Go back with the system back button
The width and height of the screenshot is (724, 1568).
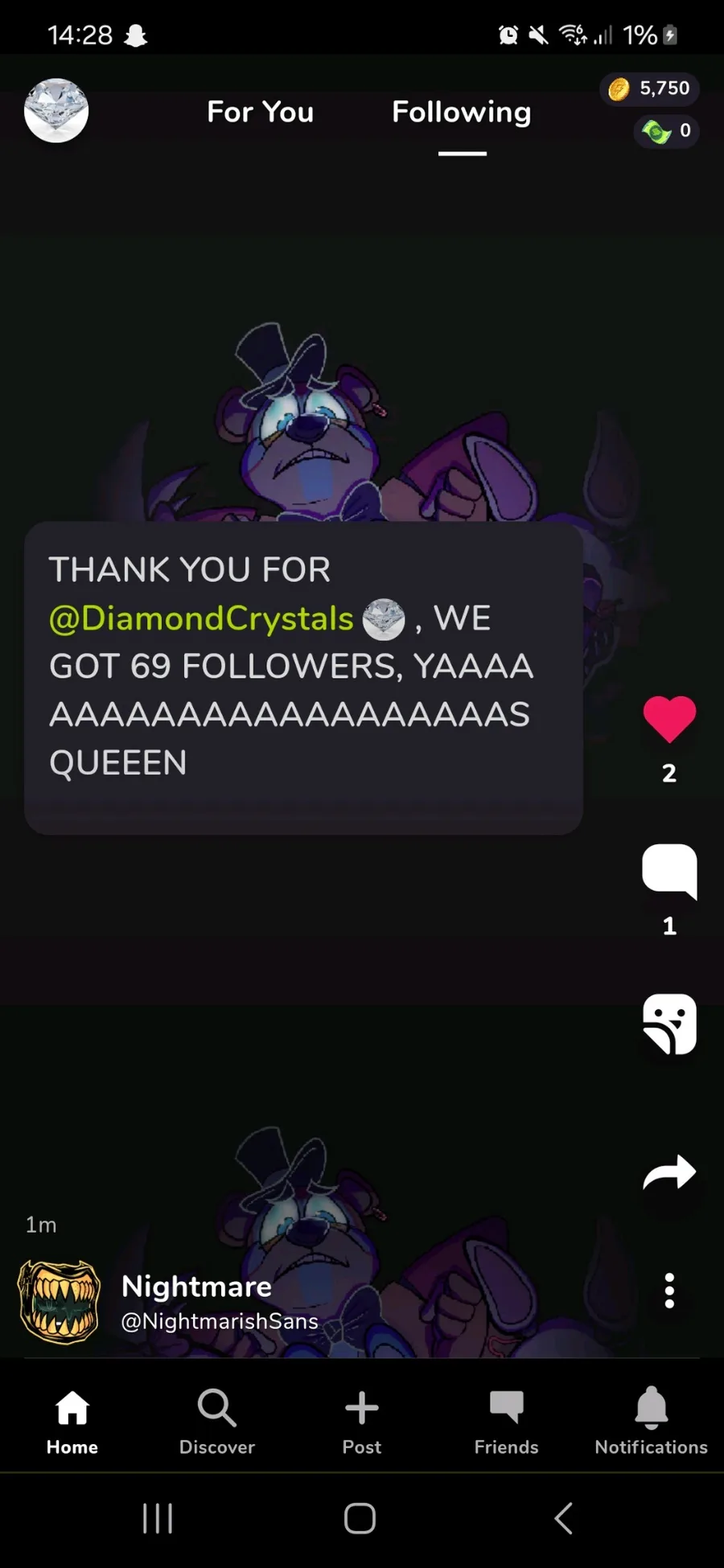point(564,1518)
